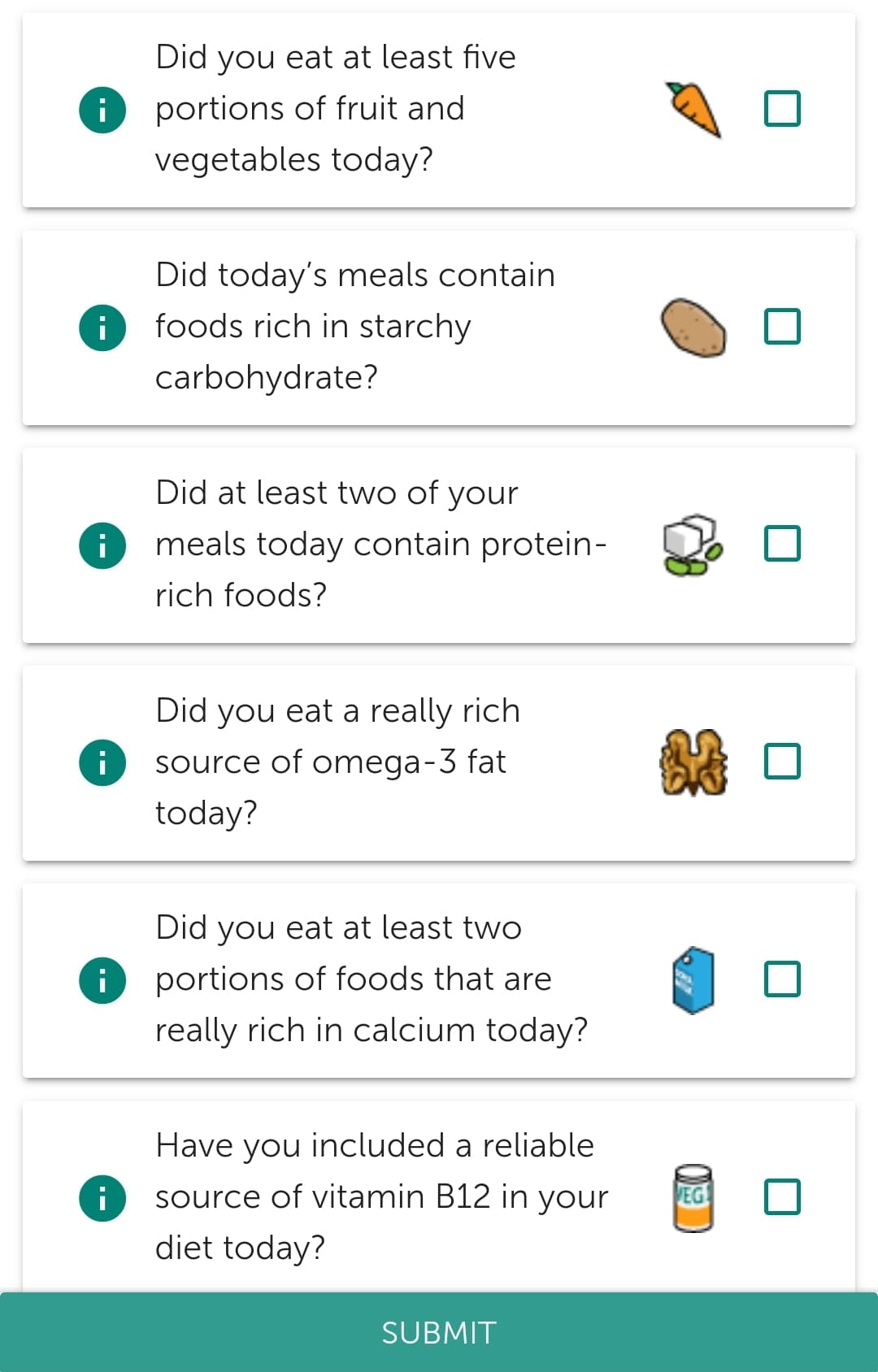Open info about omega-3 fat sources
Viewport: 878px width, 1372px height.
[102, 763]
